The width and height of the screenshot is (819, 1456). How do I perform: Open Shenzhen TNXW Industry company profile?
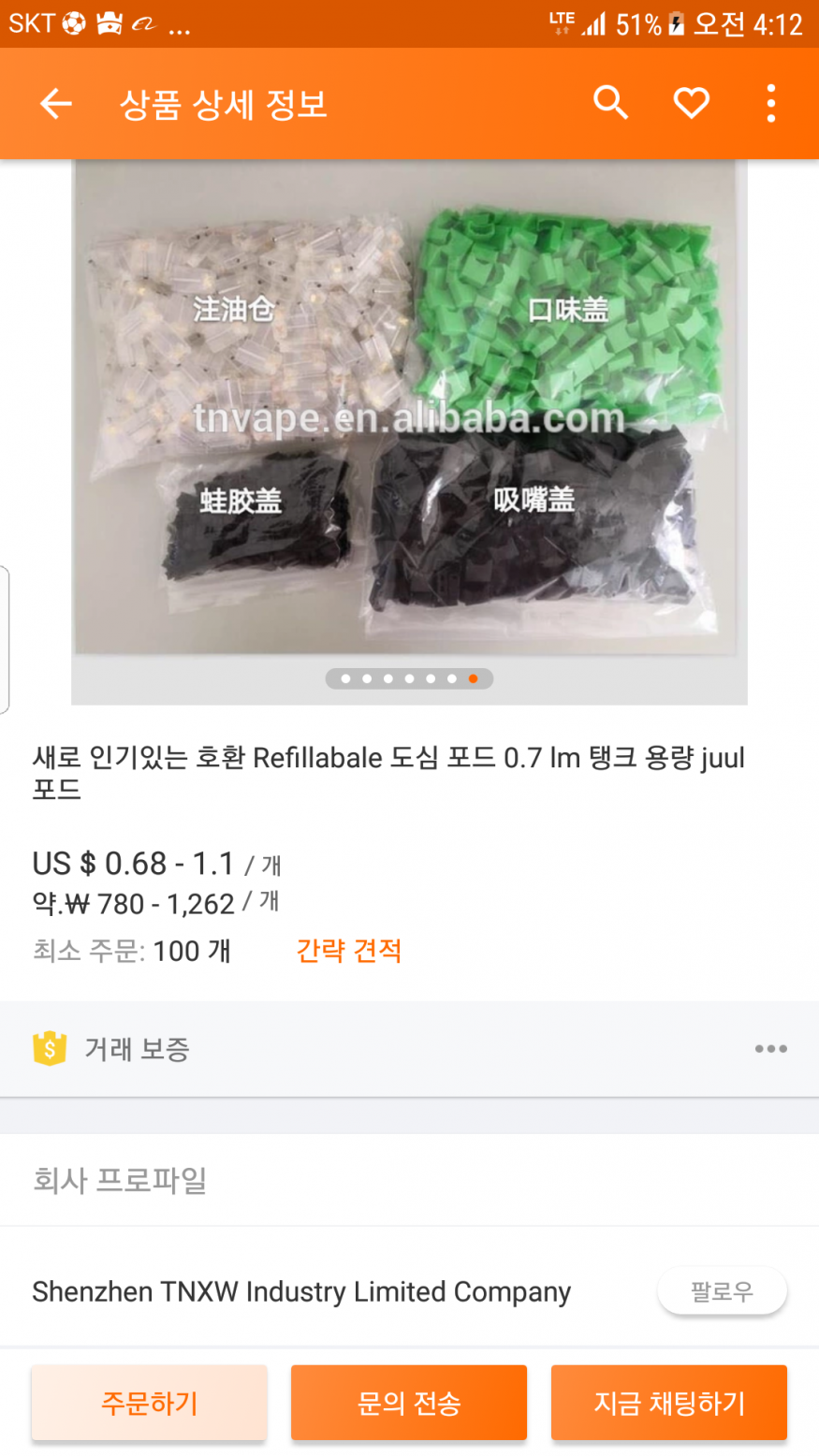[301, 1291]
